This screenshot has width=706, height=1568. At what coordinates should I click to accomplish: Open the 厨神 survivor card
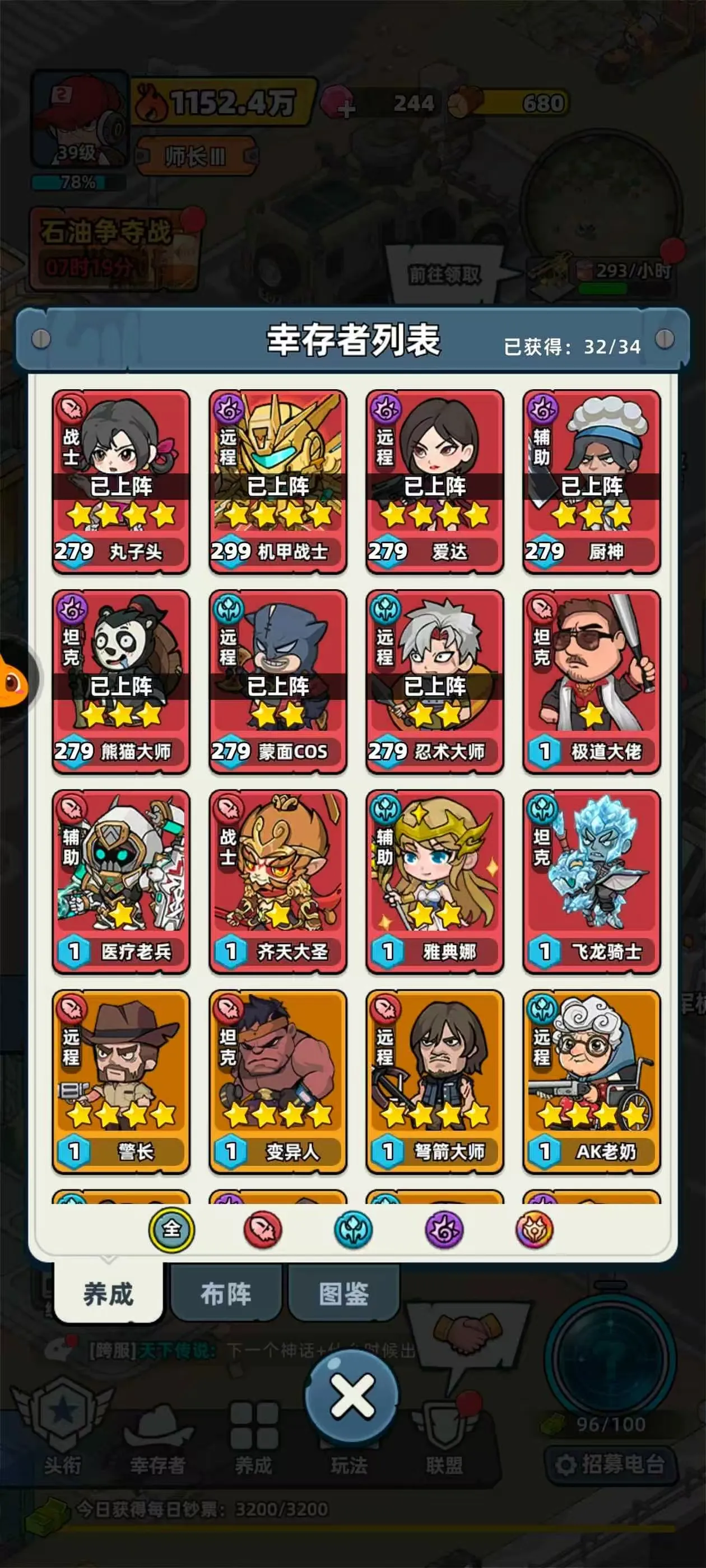coord(592,481)
